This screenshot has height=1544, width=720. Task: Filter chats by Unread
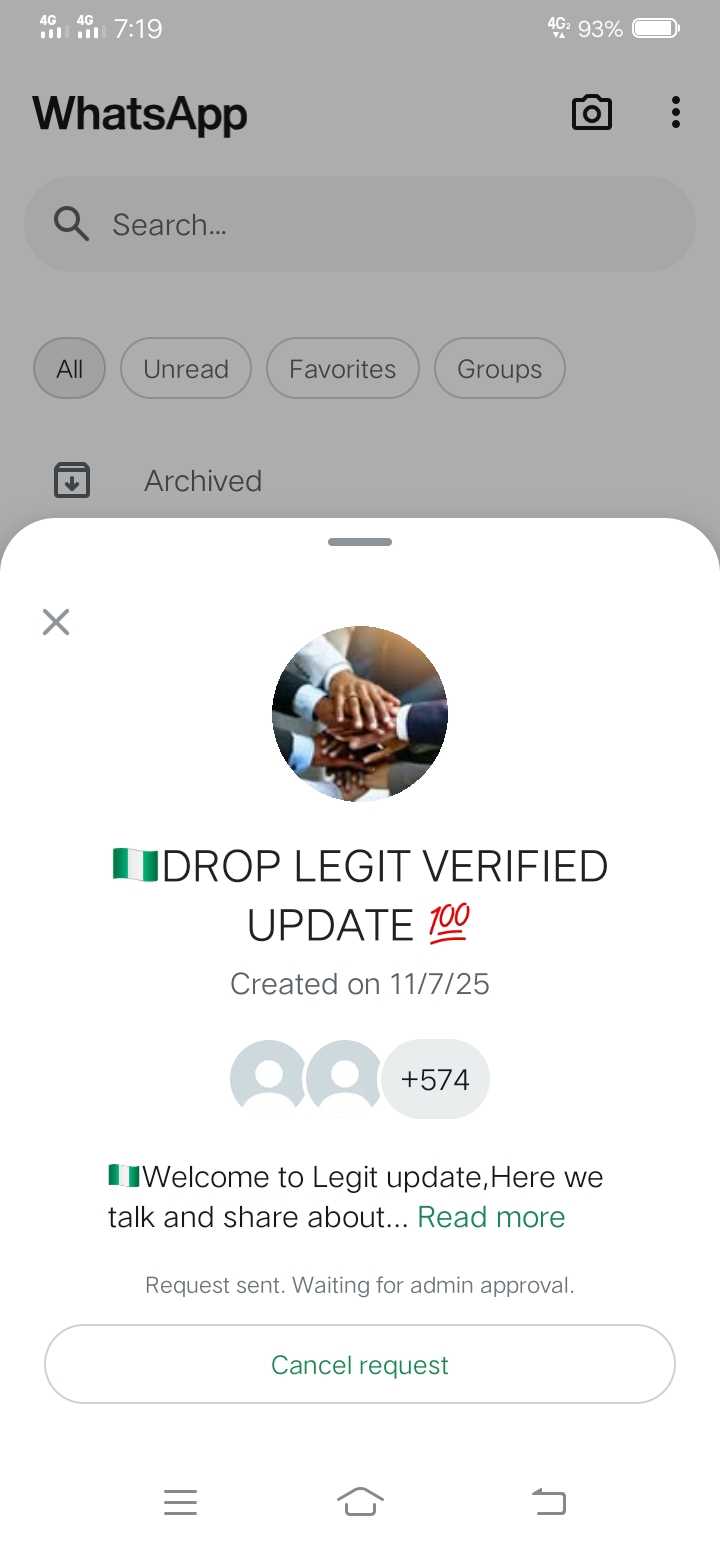click(186, 369)
